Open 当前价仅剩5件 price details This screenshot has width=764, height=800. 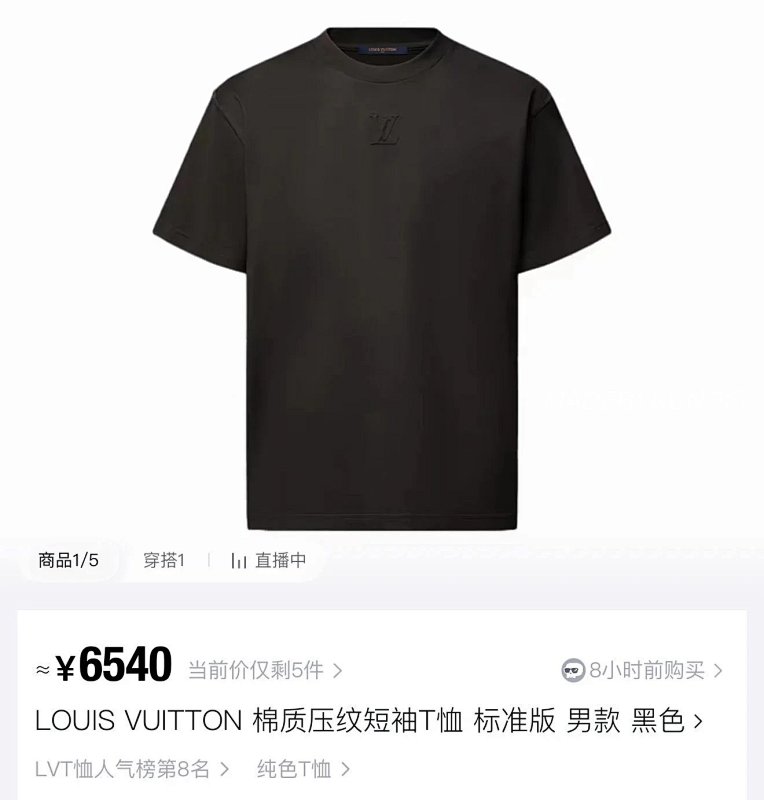265,669
